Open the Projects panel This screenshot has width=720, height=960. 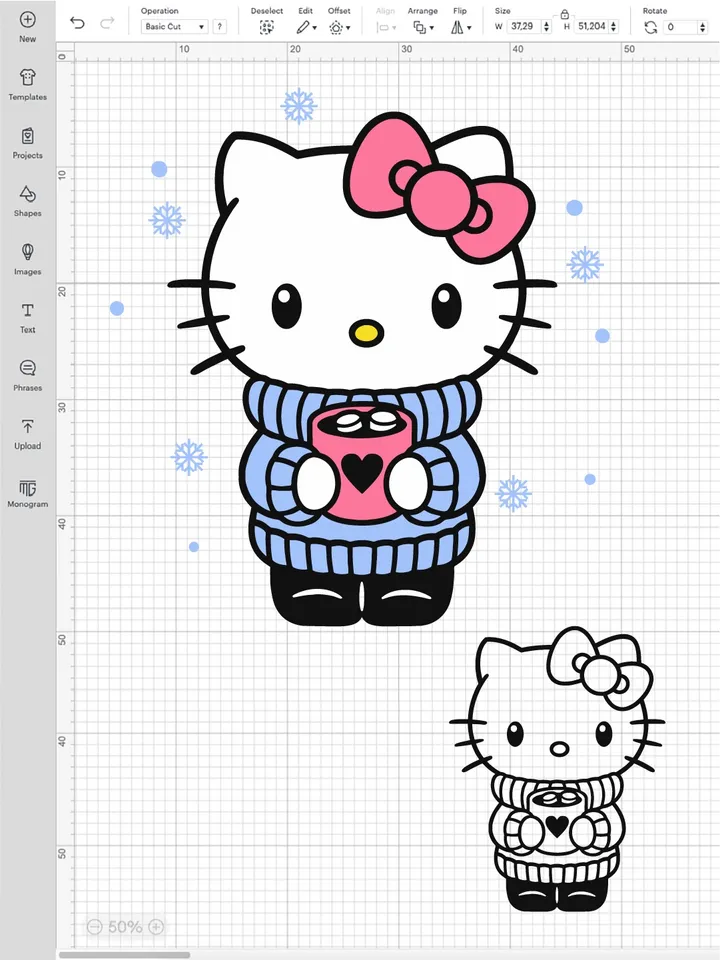pyautogui.click(x=27, y=142)
